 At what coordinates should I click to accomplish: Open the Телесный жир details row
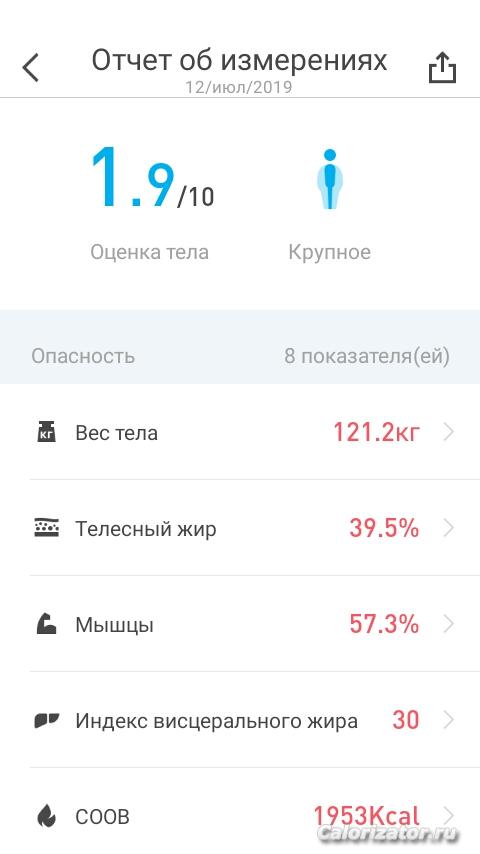[x=240, y=528]
